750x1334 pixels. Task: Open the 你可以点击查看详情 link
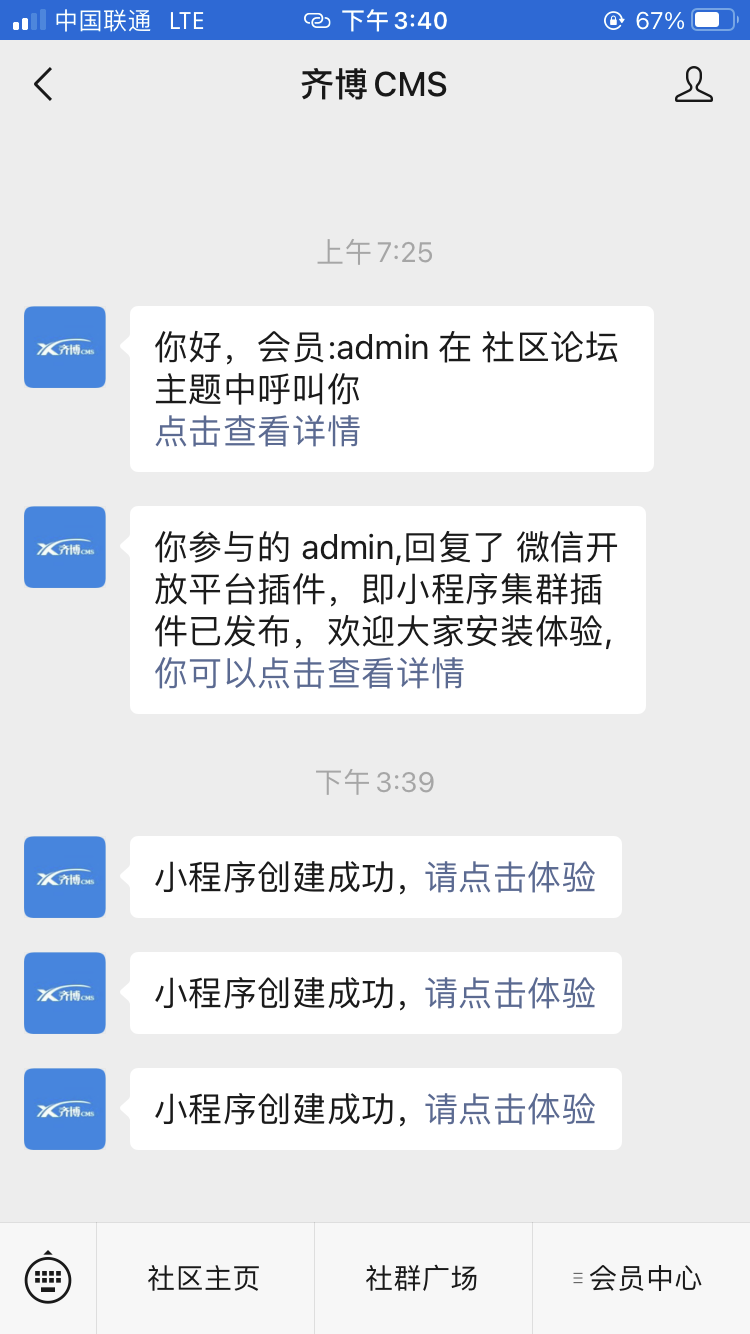point(309,673)
